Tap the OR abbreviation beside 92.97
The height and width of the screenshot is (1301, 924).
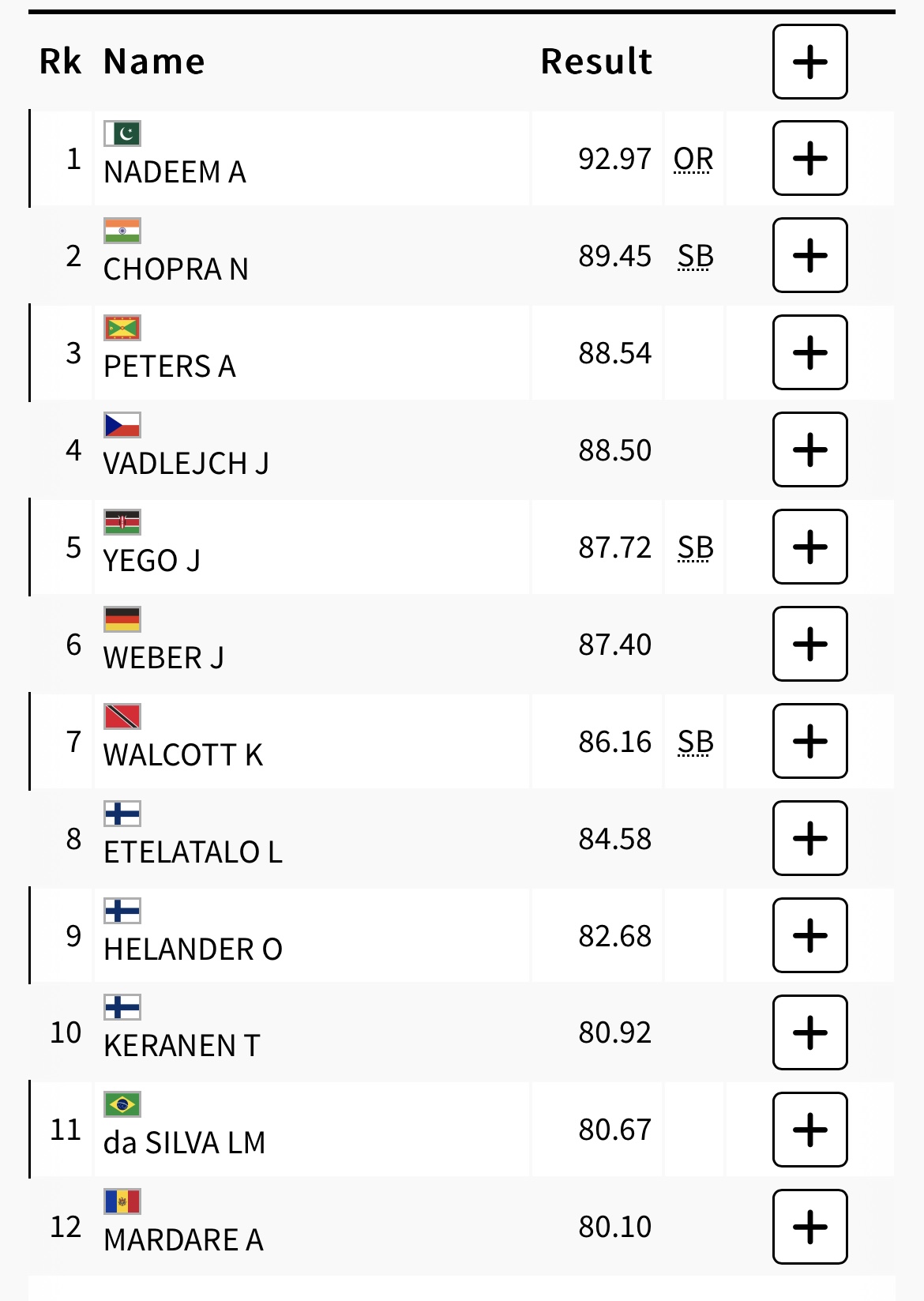coord(693,159)
